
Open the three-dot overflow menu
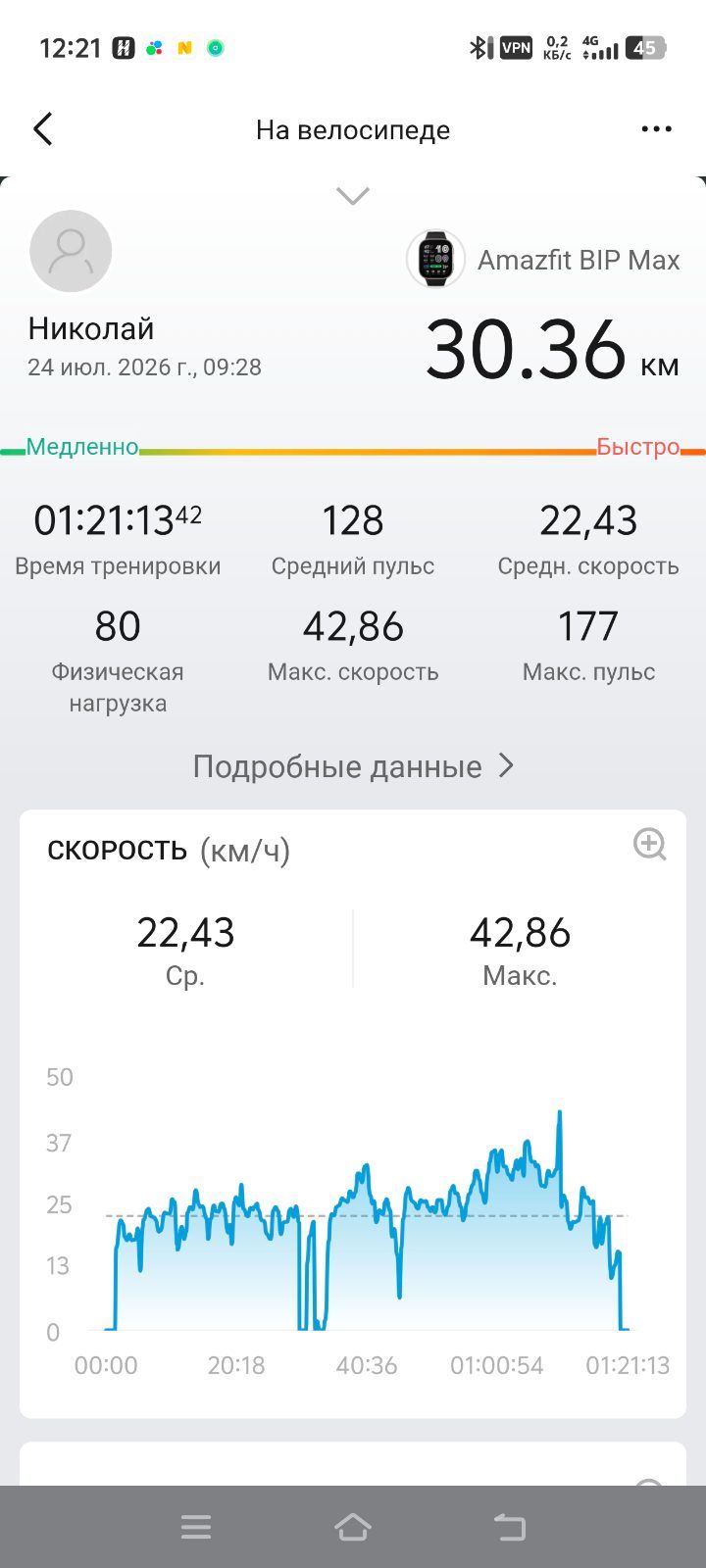656,129
